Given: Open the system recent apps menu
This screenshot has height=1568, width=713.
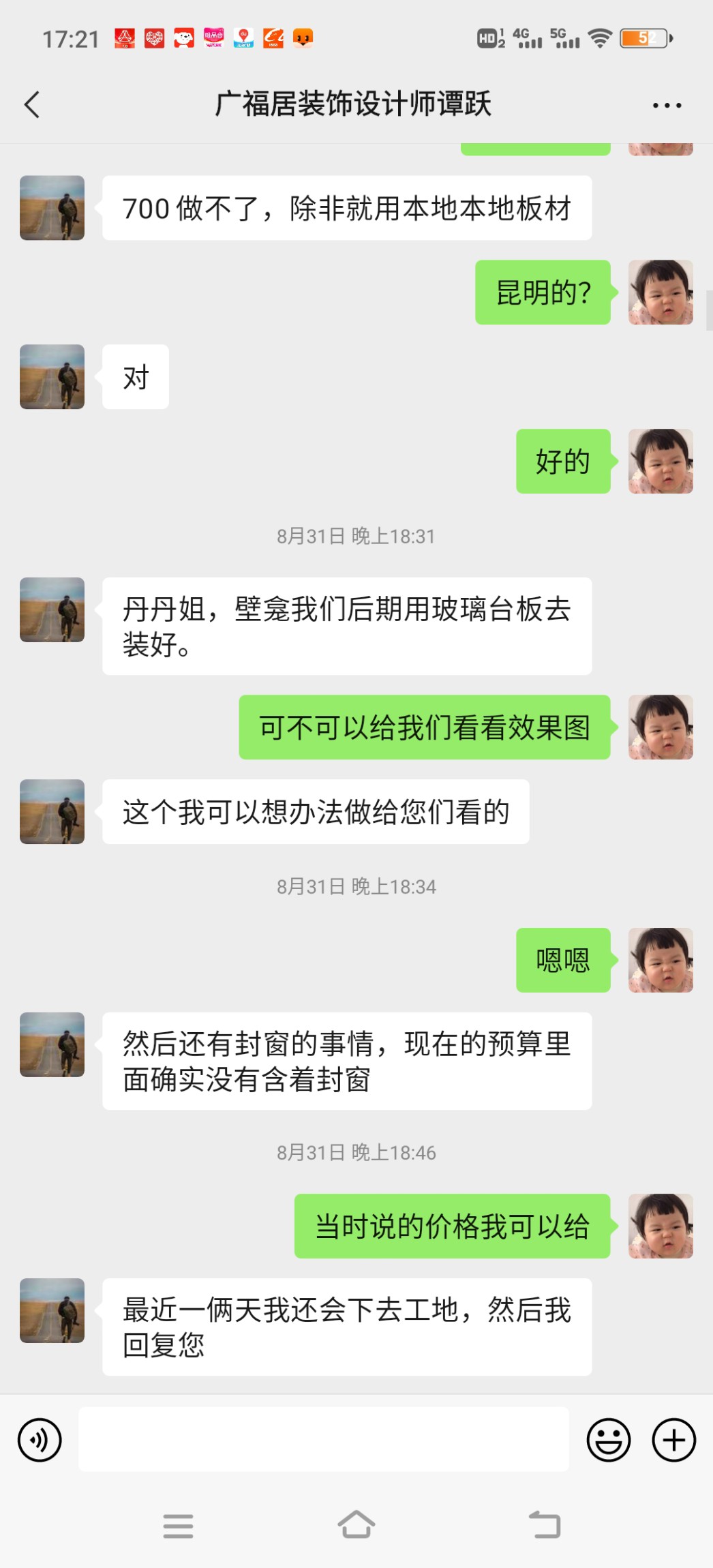Looking at the screenshot, I should coord(178,1526).
